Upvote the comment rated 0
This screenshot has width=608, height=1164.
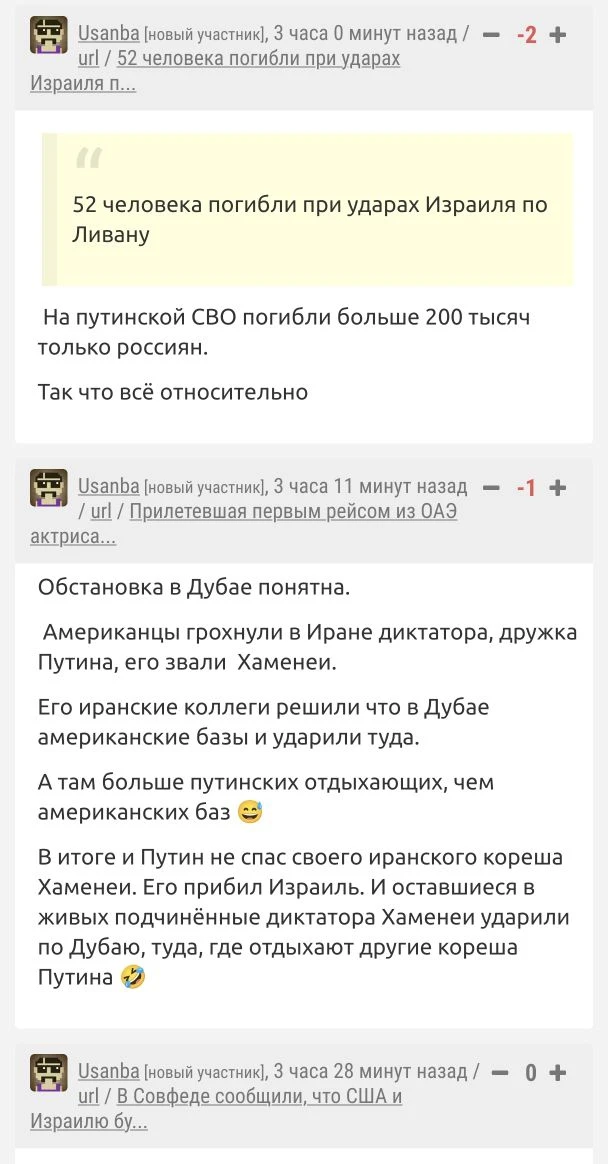[558, 1073]
